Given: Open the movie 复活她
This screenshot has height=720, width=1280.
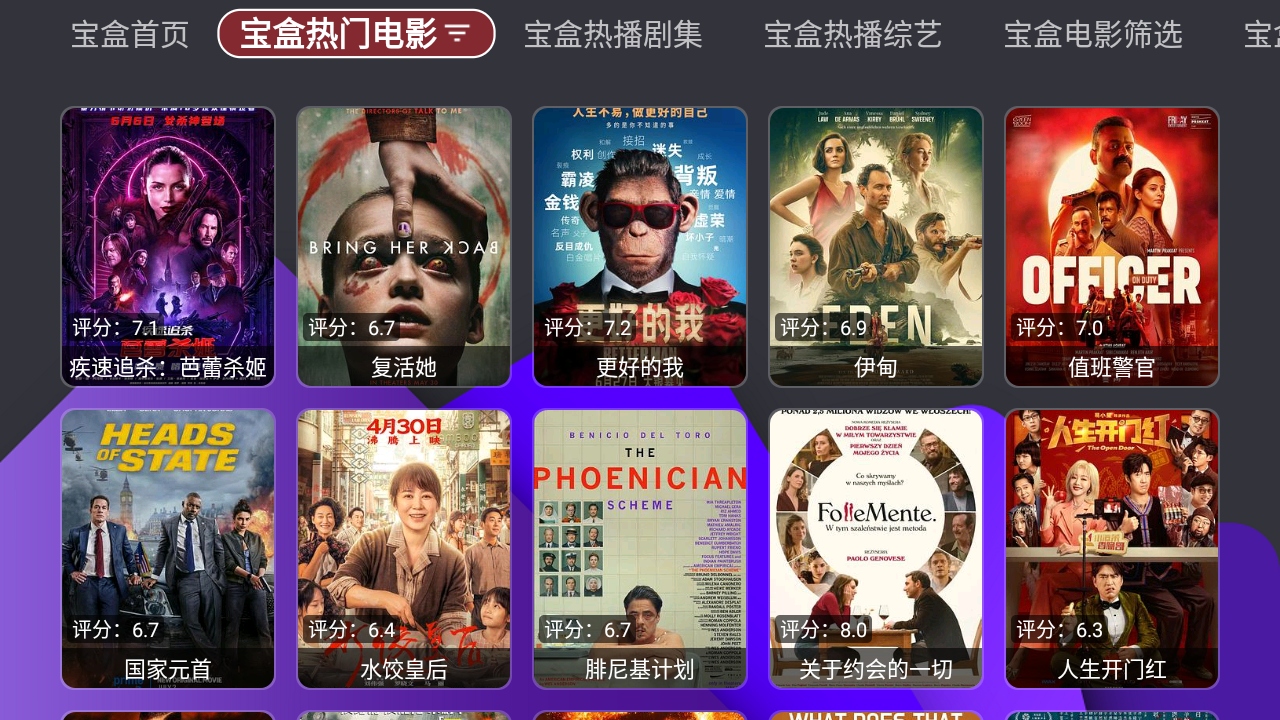Looking at the screenshot, I should point(404,246).
